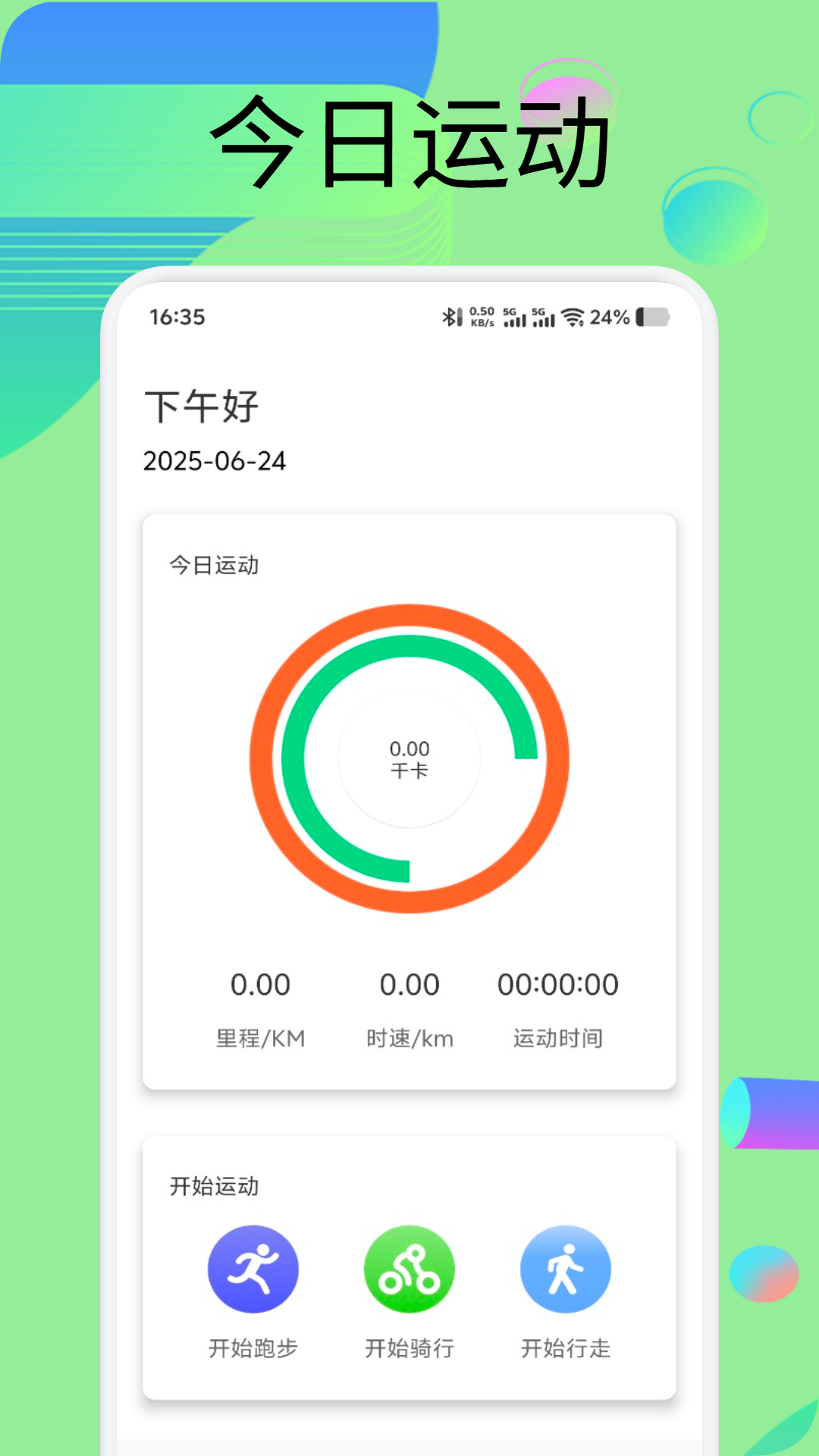Tap the Wi-Fi icon in status bar
Screen dimensions: 819x1456
coord(575,318)
